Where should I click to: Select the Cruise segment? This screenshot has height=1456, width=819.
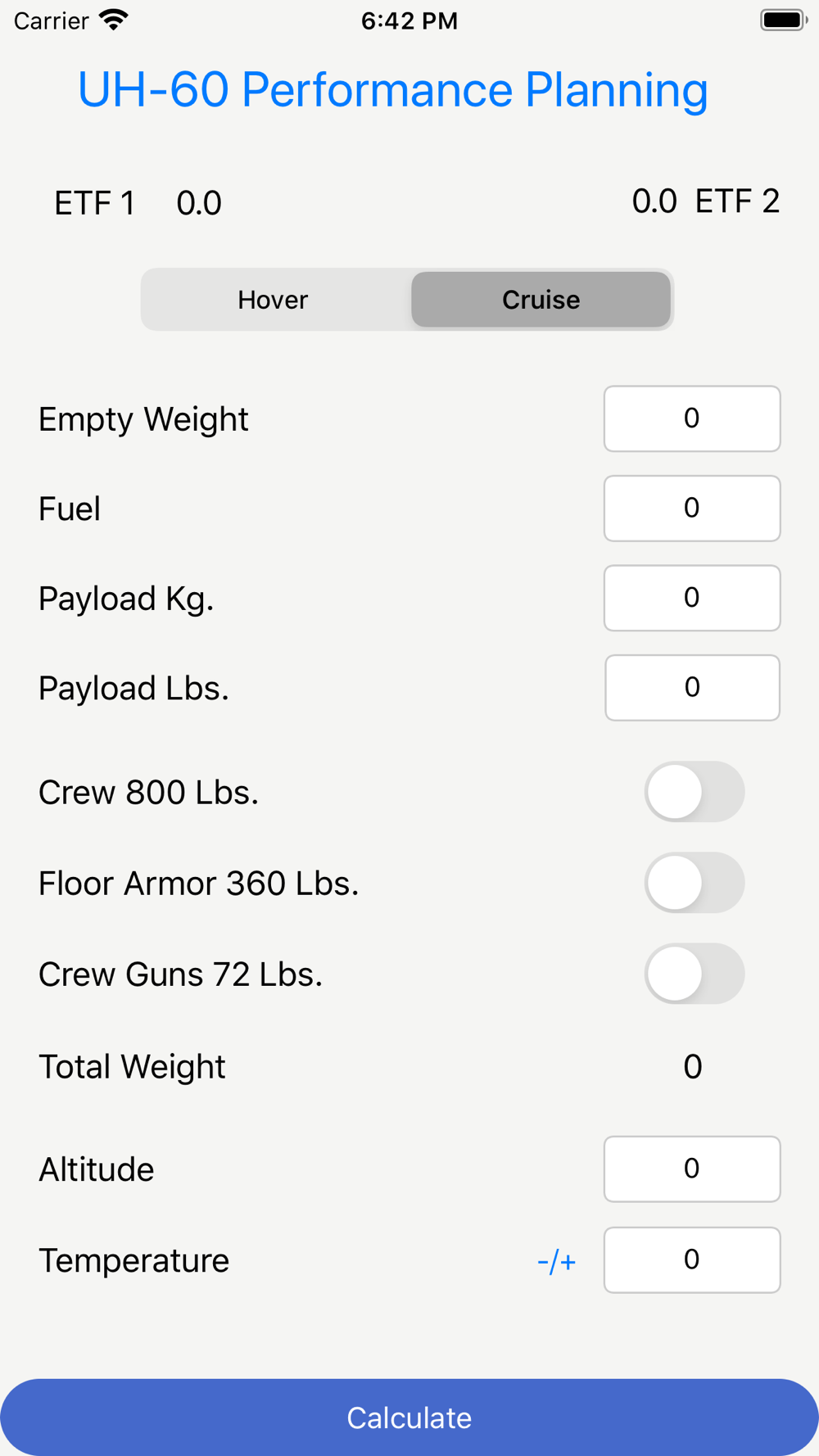pos(541,300)
